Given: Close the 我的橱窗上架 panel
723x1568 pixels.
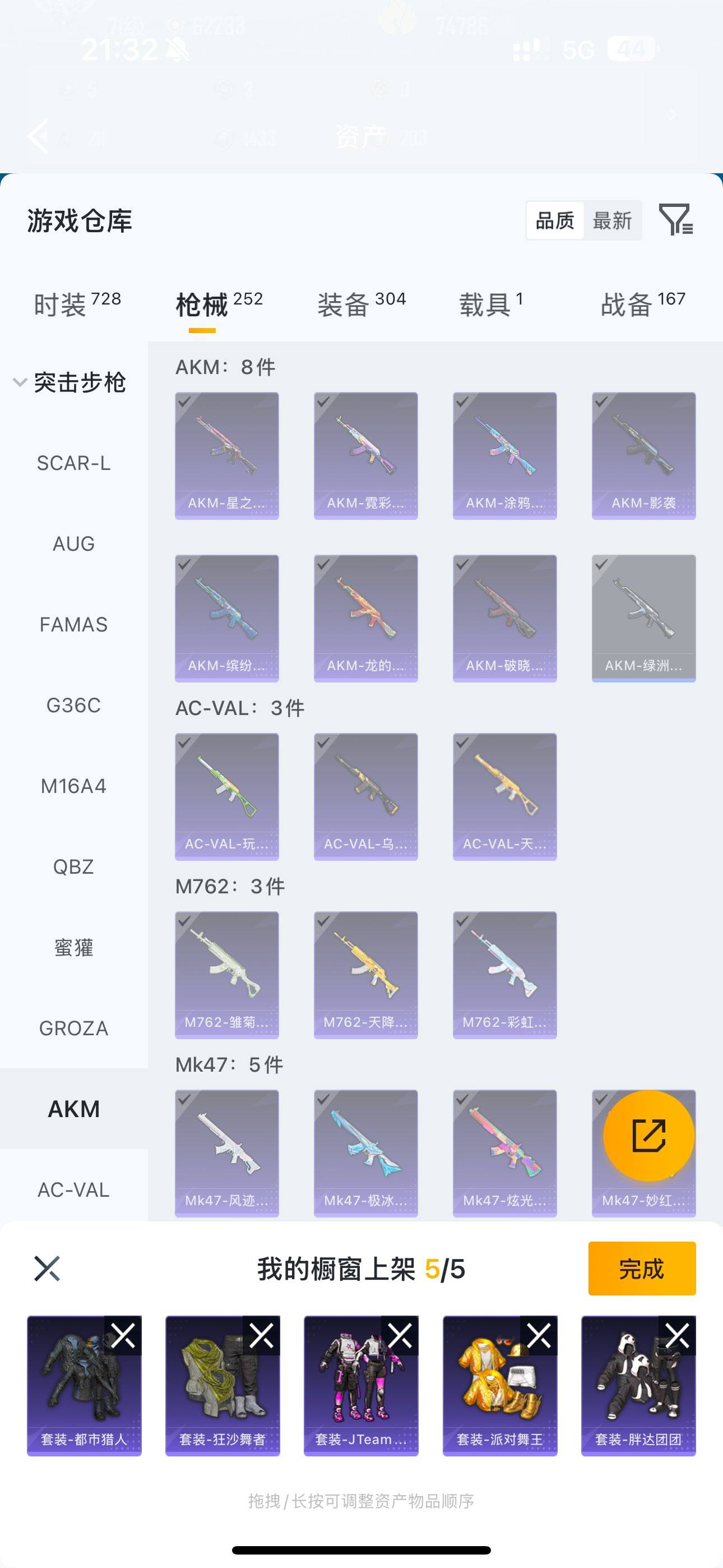Looking at the screenshot, I should [47, 1269].
